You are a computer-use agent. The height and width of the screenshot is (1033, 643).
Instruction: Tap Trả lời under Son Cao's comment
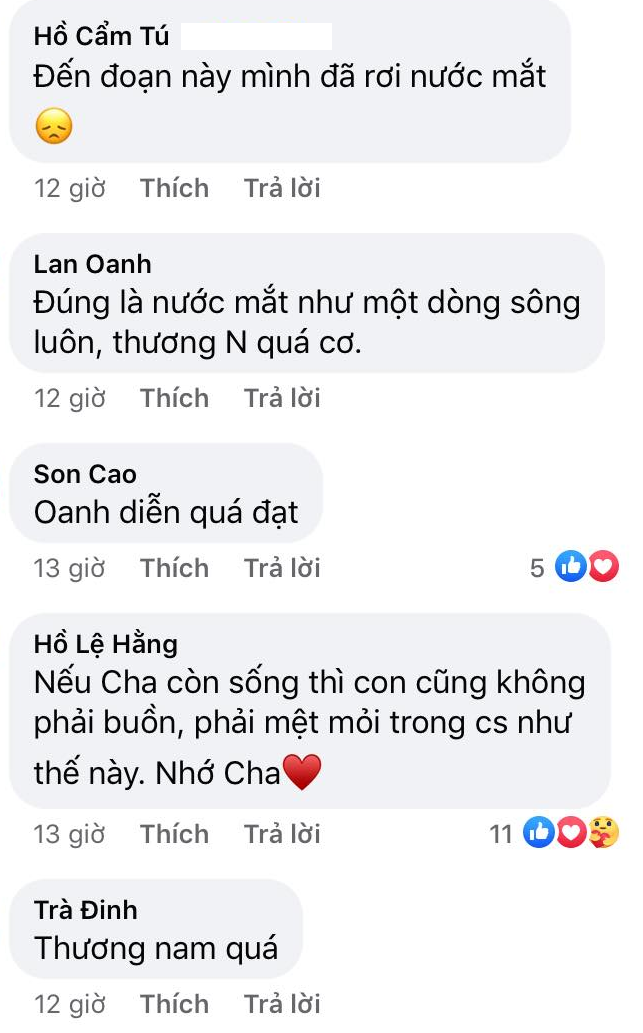pos(282,568)
